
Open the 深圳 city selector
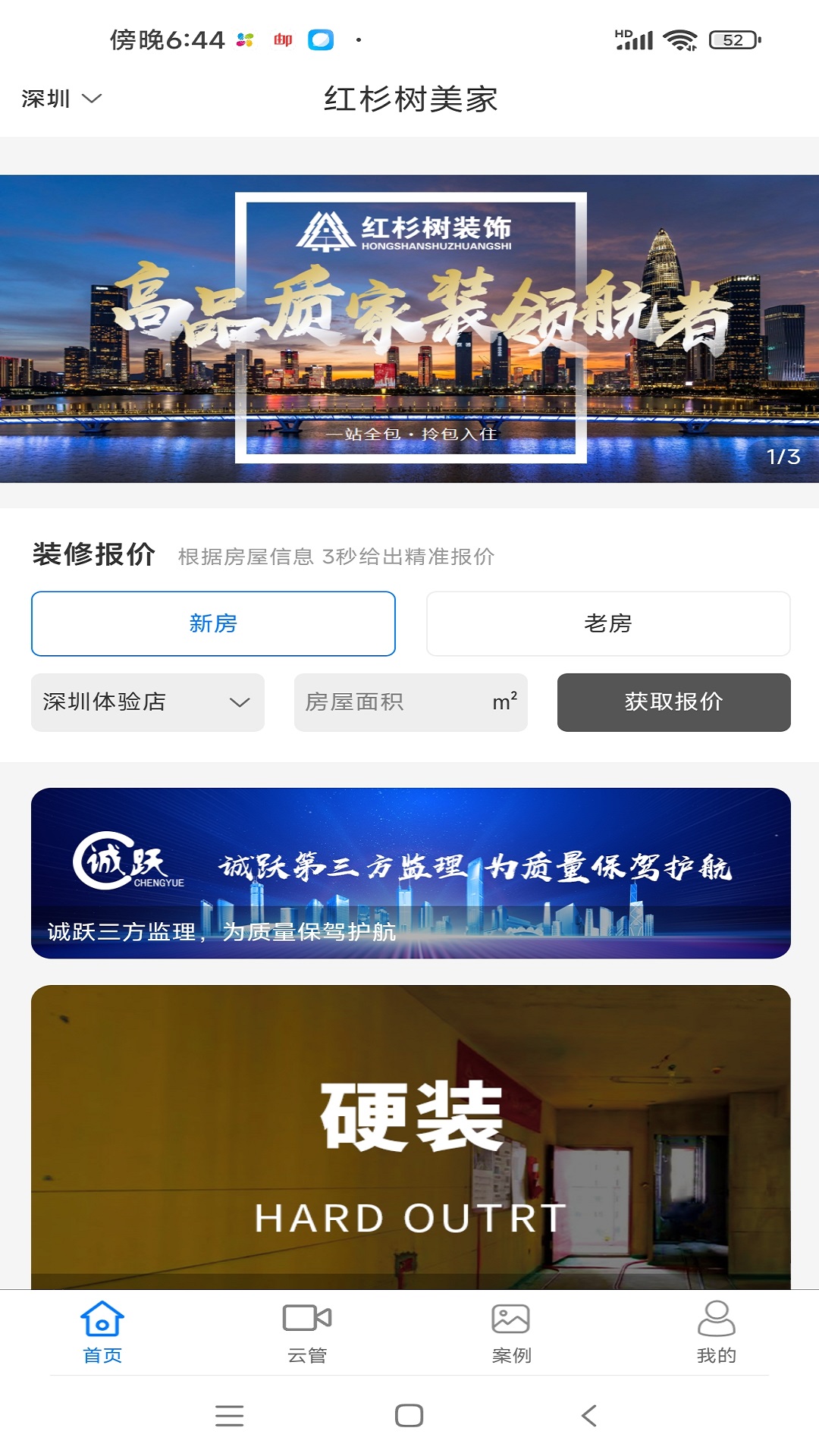(x=61, y=99)
